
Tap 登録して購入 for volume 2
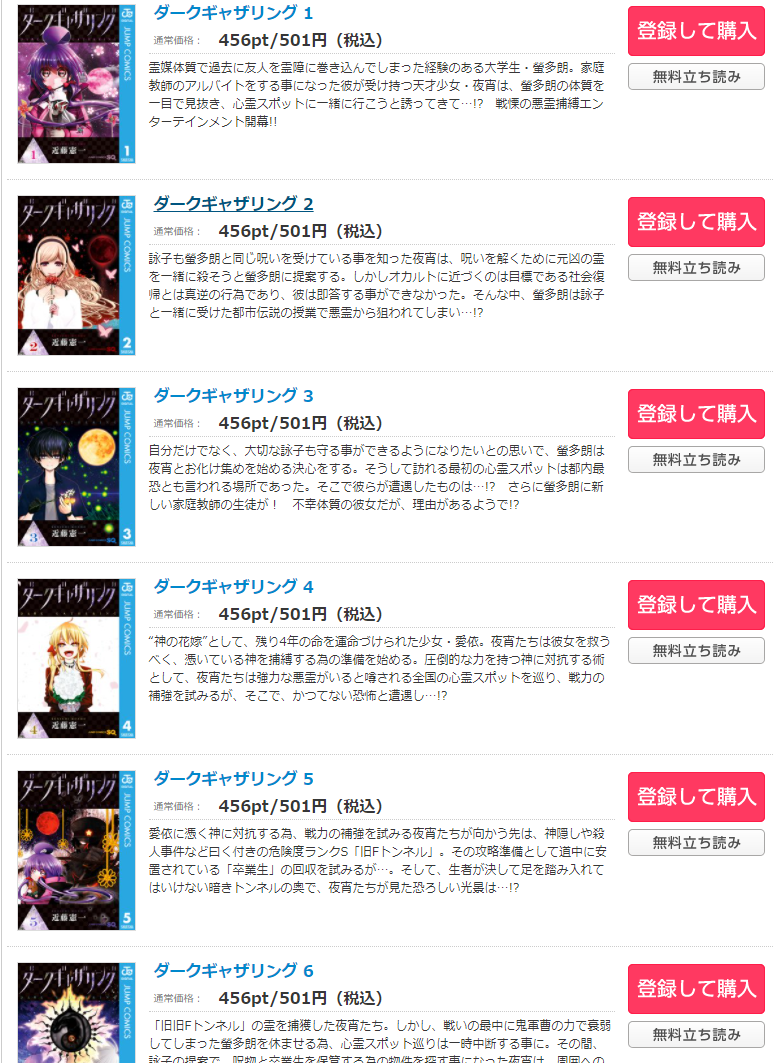pyautogui.click(x=696, y=222)
